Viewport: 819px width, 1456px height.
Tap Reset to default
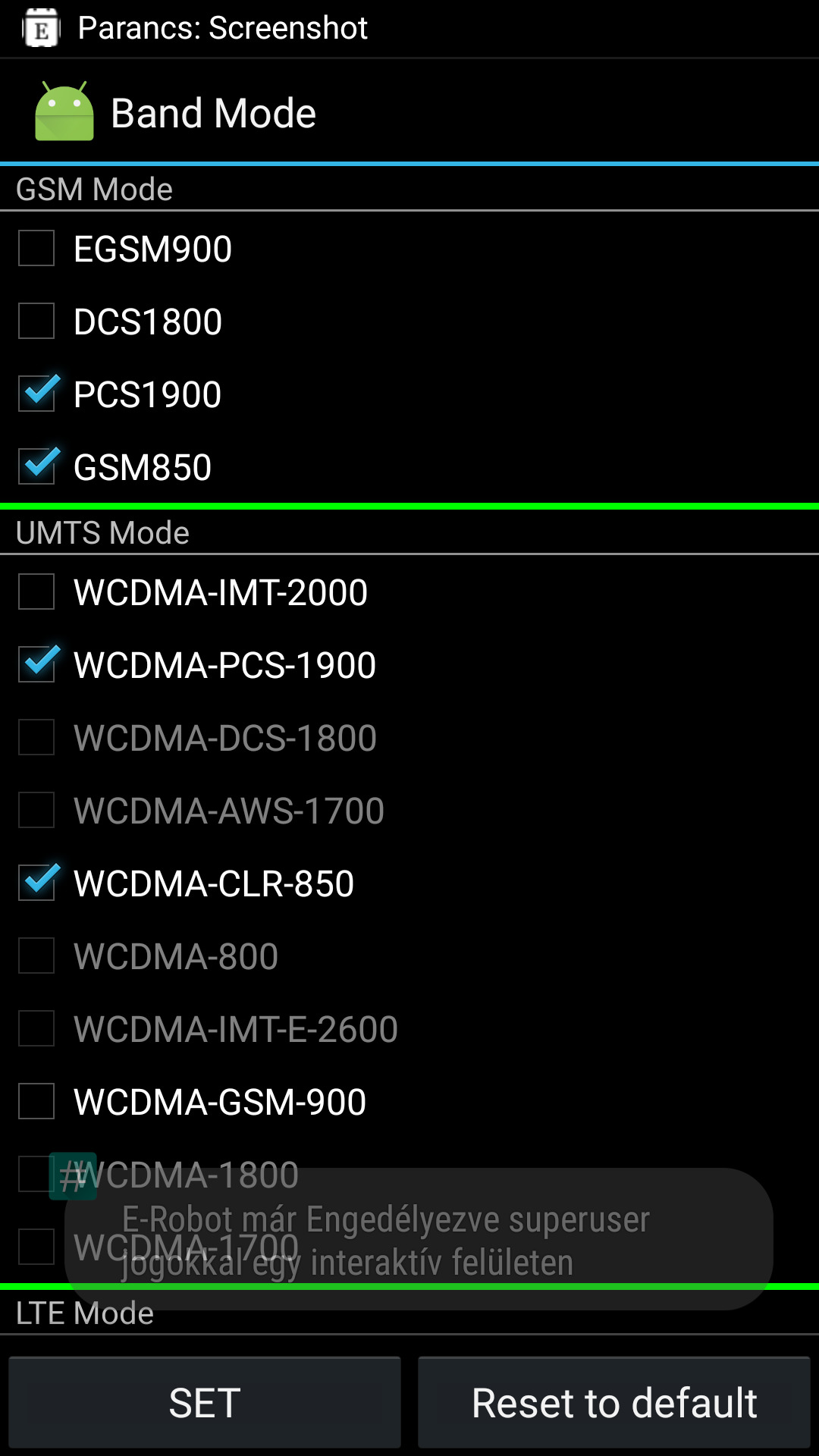tap(614, 1403)
